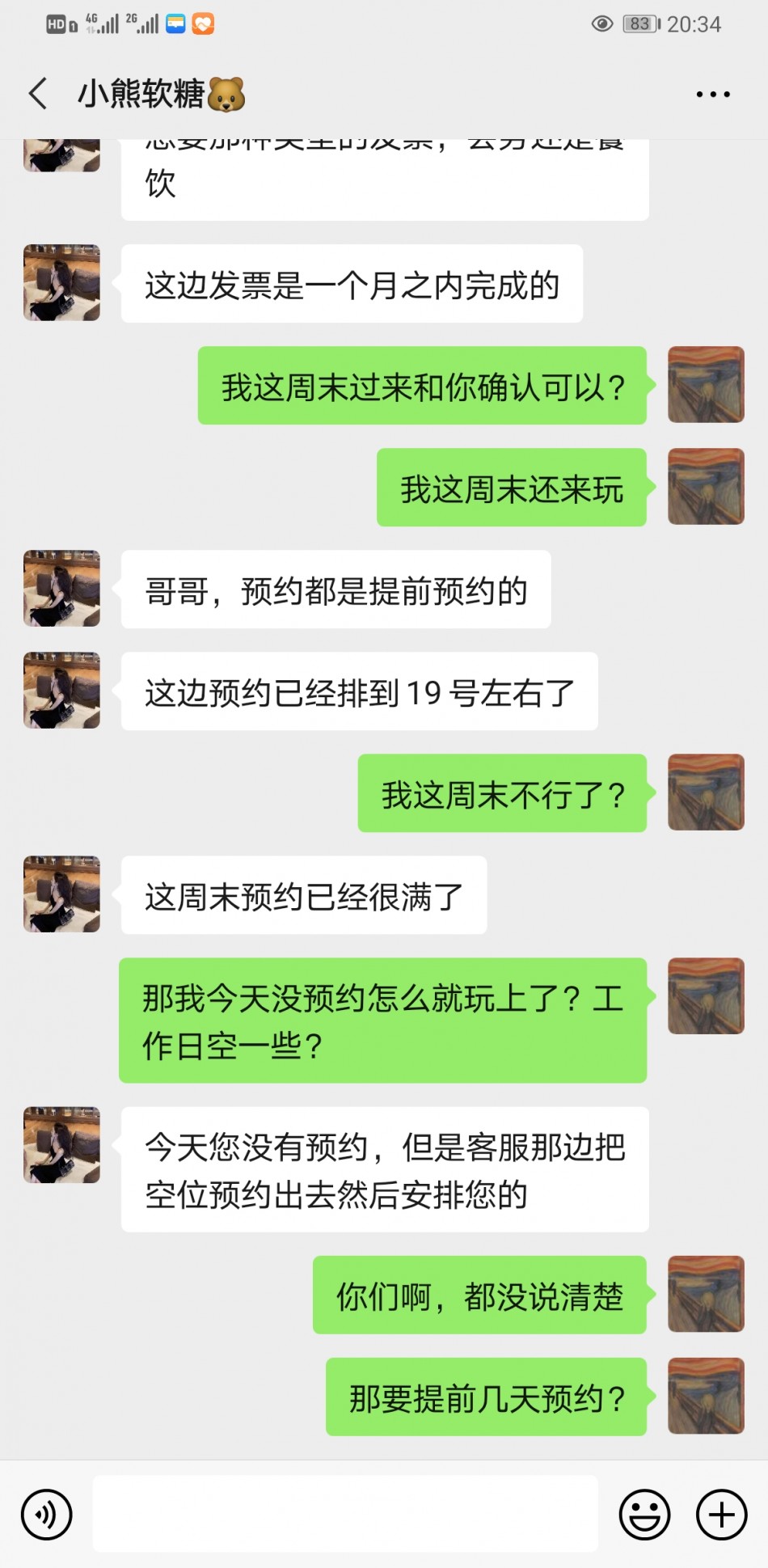This screenshot has width=768, height=1568.
Task: Open the three-dot chat info menu
Action: 713,95
